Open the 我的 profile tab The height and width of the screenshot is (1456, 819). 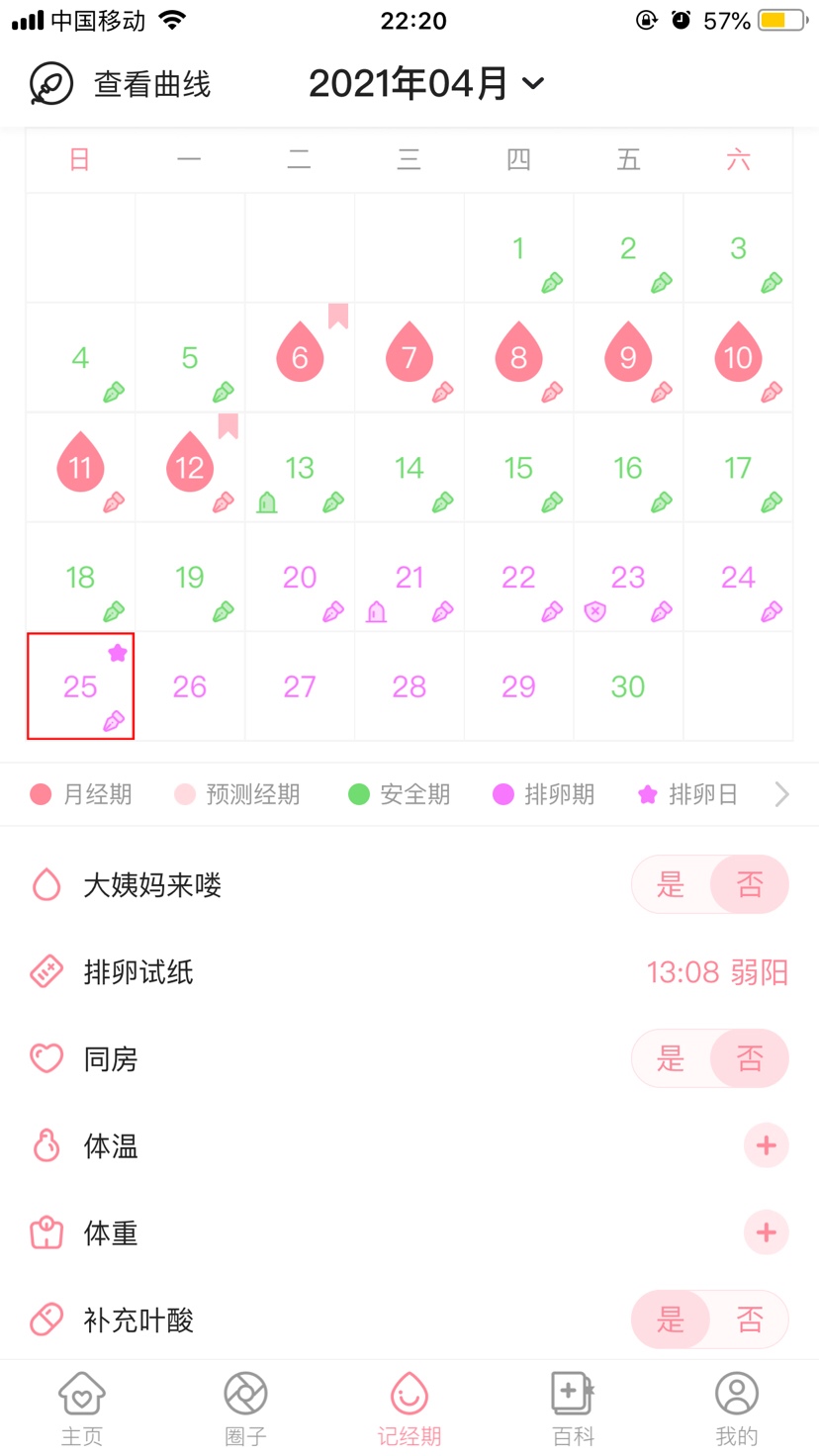tap(737, 1409)
